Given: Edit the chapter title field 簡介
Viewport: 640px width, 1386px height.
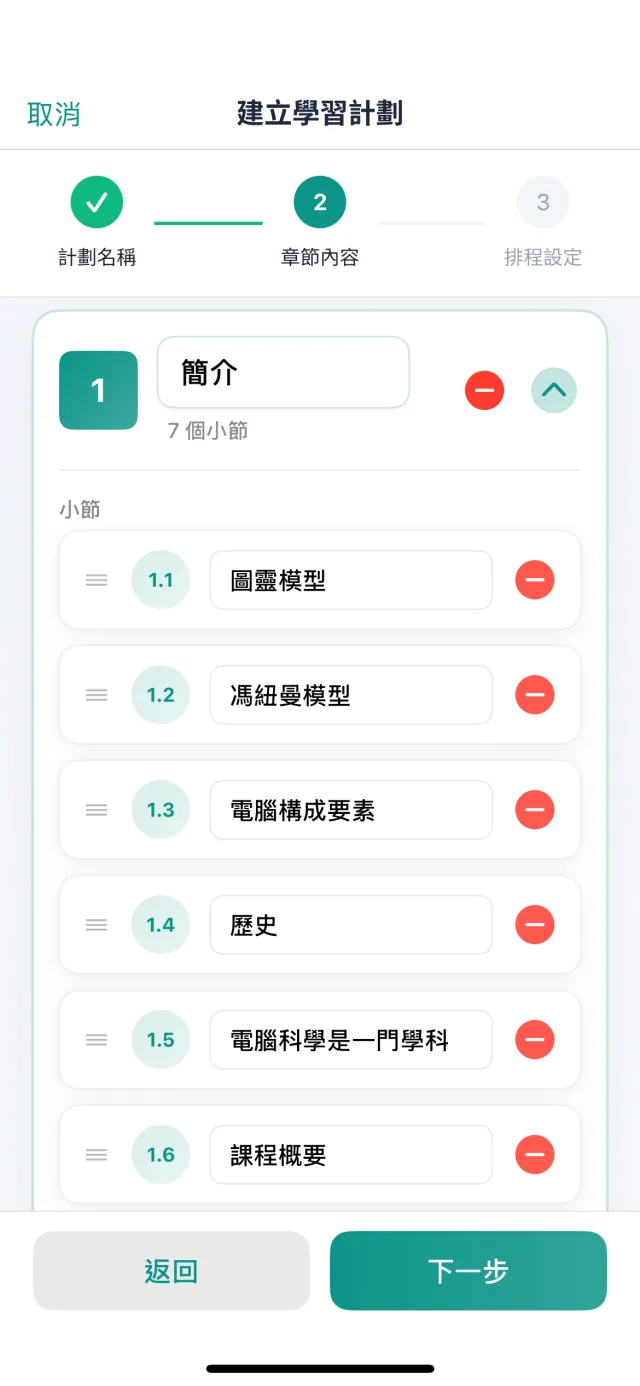Looking at the screenshot, I should pos(283,372).
